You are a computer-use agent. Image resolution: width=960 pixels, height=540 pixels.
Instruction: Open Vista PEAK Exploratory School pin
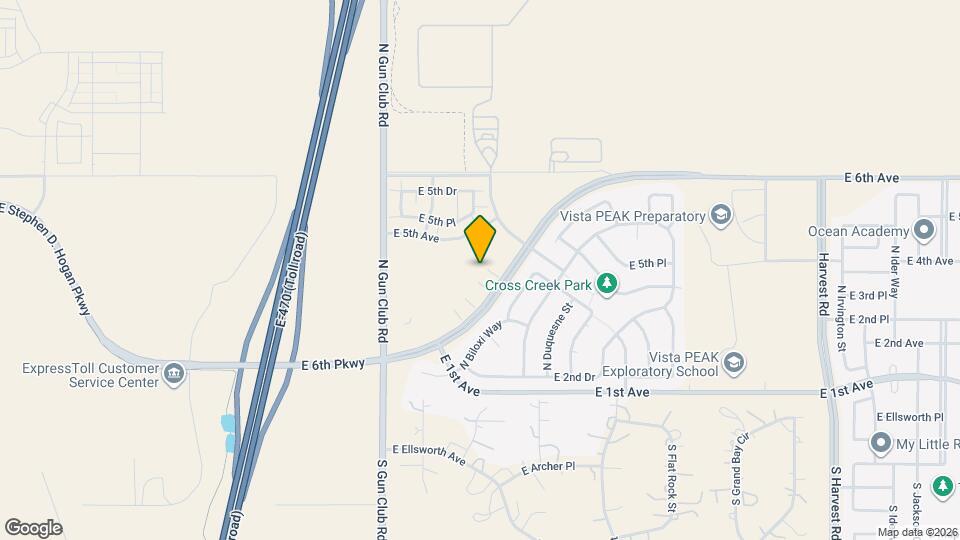pyautogui.click(x=734, y=363)
